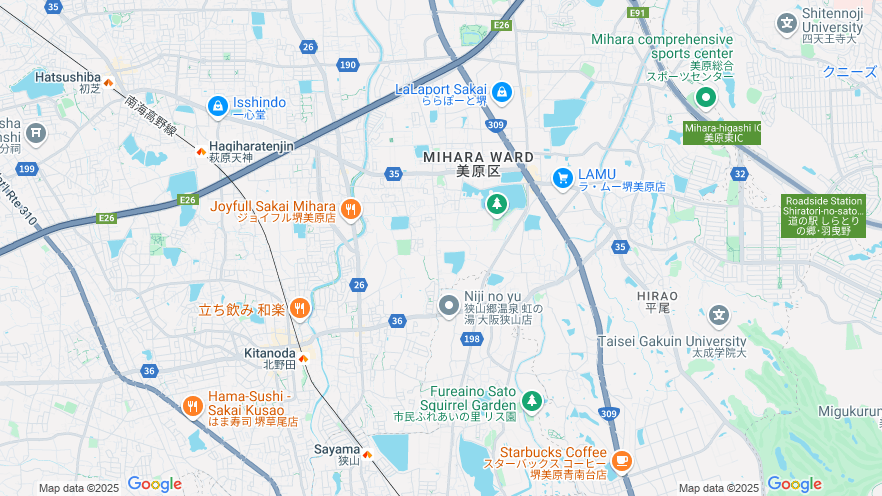Image resolution: width=882 pixels, height=496 pixels.
Task: Open the LaLaport Sakai shopping marker
Action: [502, 93]
